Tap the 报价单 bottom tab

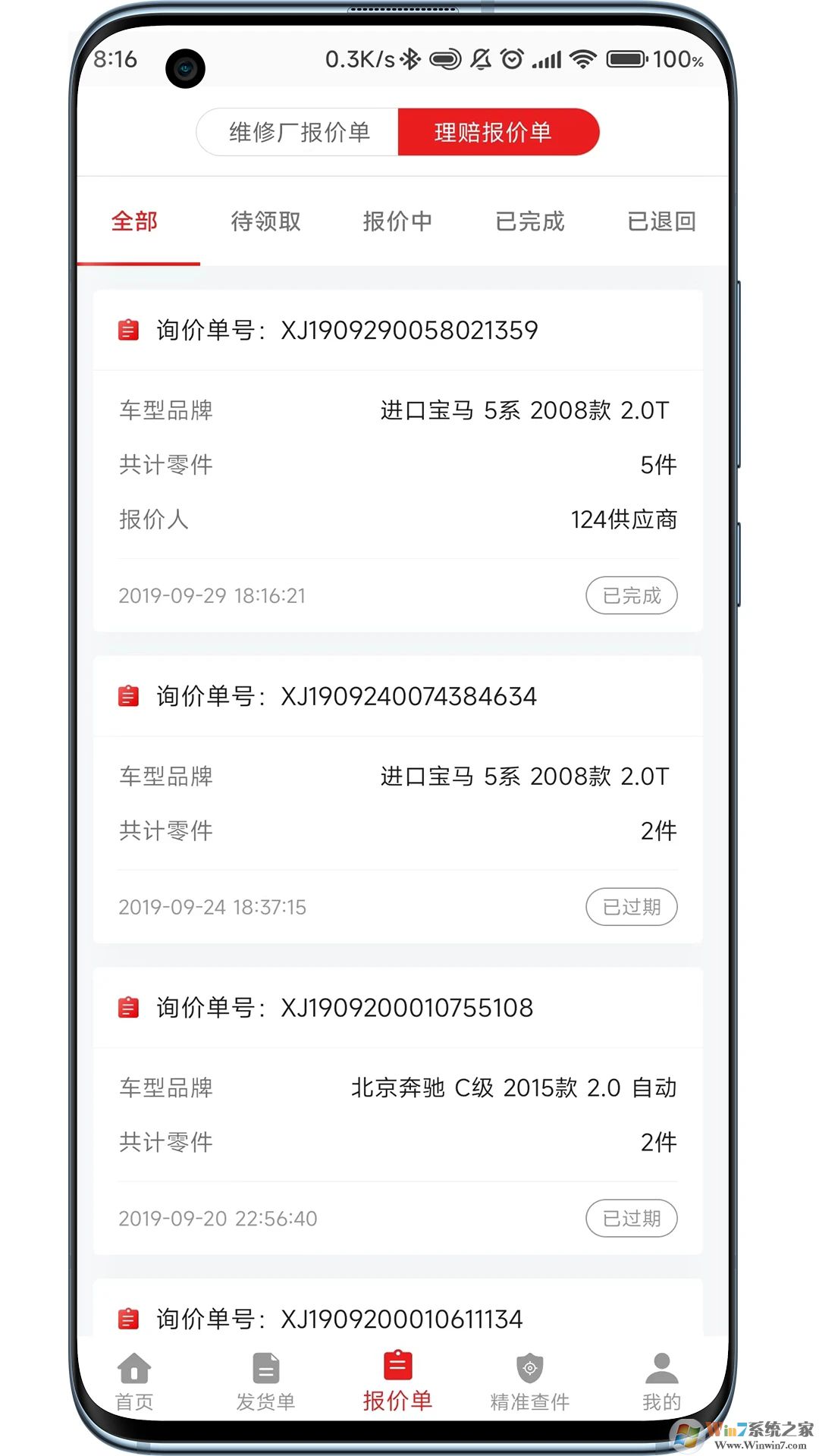(x=397, y=1382)
